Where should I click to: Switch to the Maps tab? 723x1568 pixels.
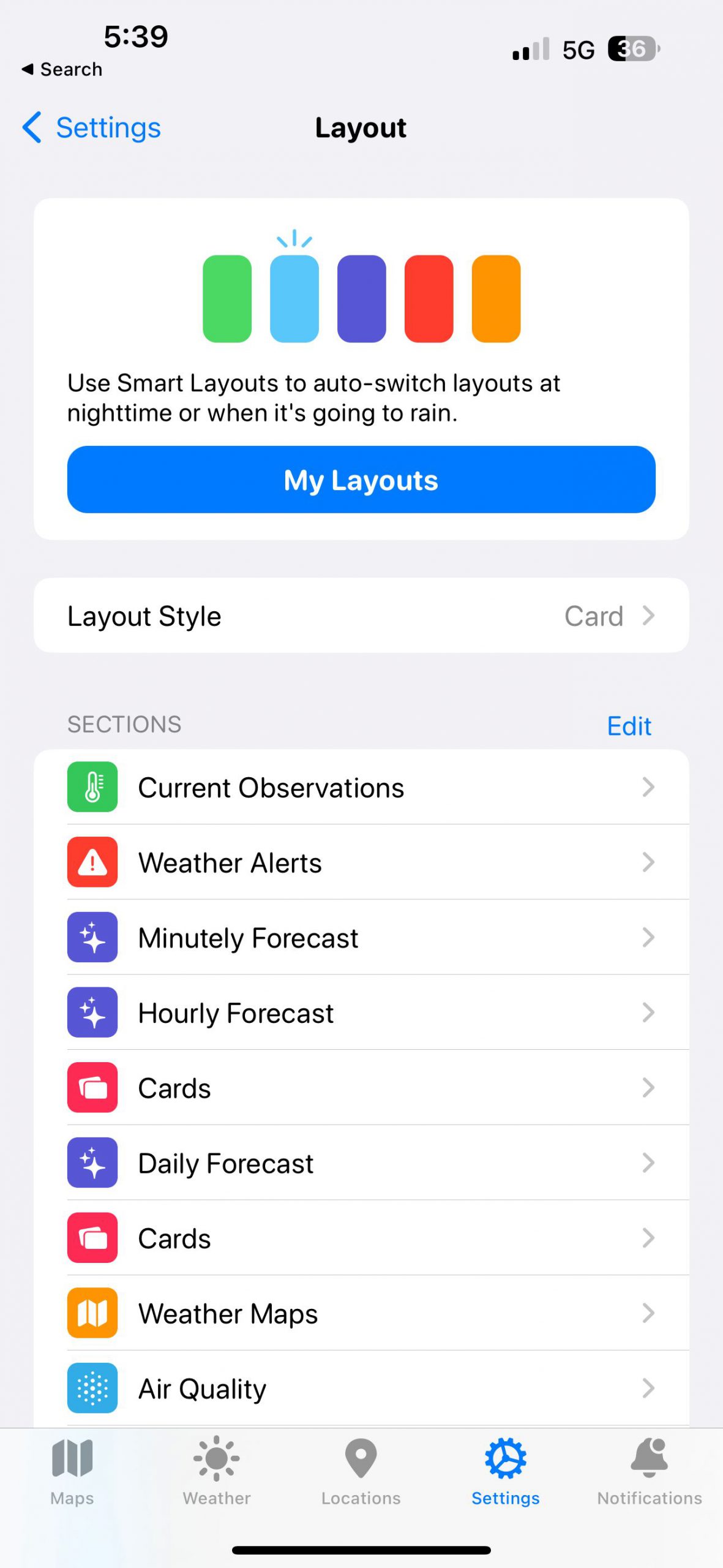click(72, 1471)
